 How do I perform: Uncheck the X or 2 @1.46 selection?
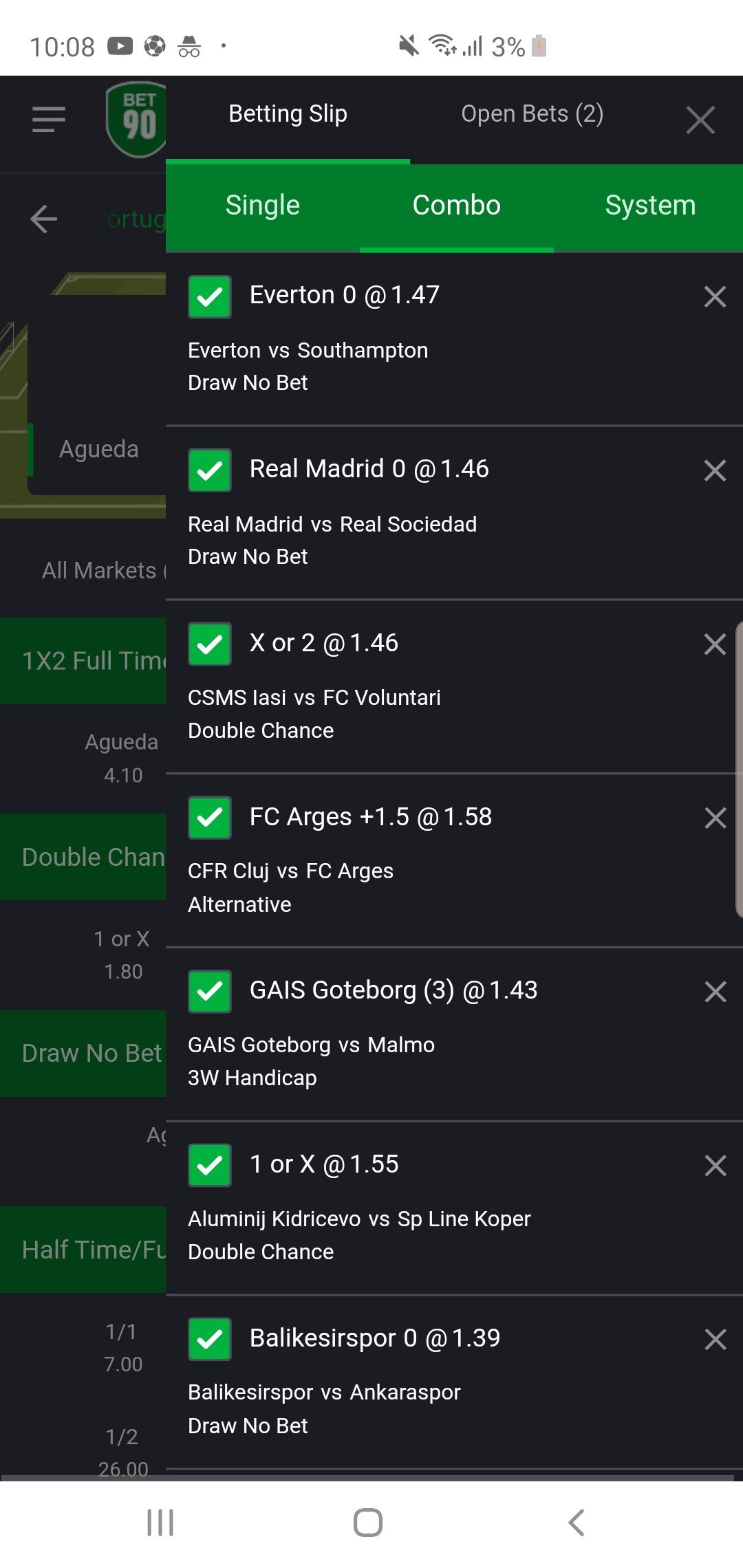(x=210, y=644)
